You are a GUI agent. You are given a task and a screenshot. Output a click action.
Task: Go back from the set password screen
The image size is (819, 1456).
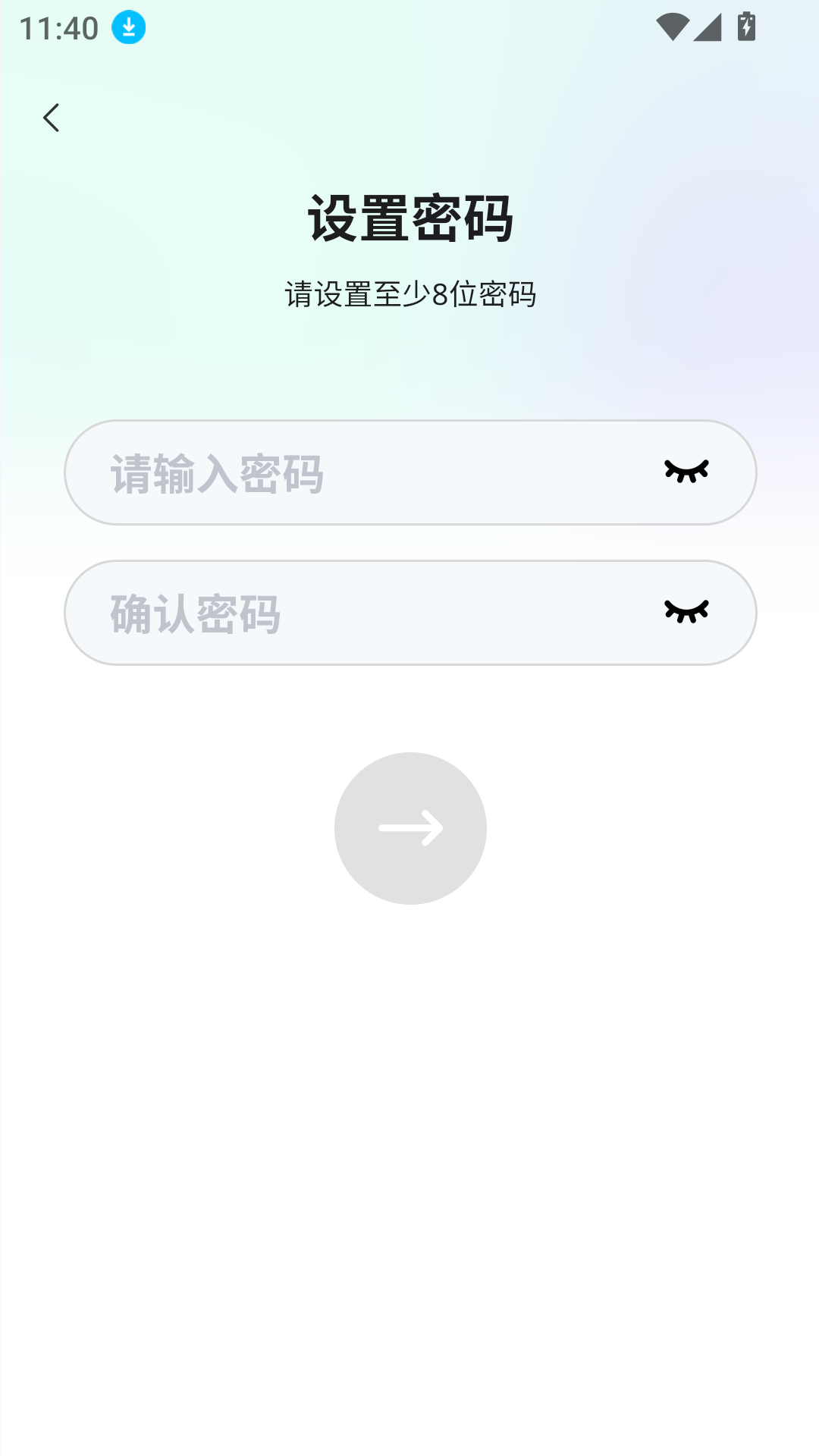tap(51, 118)
